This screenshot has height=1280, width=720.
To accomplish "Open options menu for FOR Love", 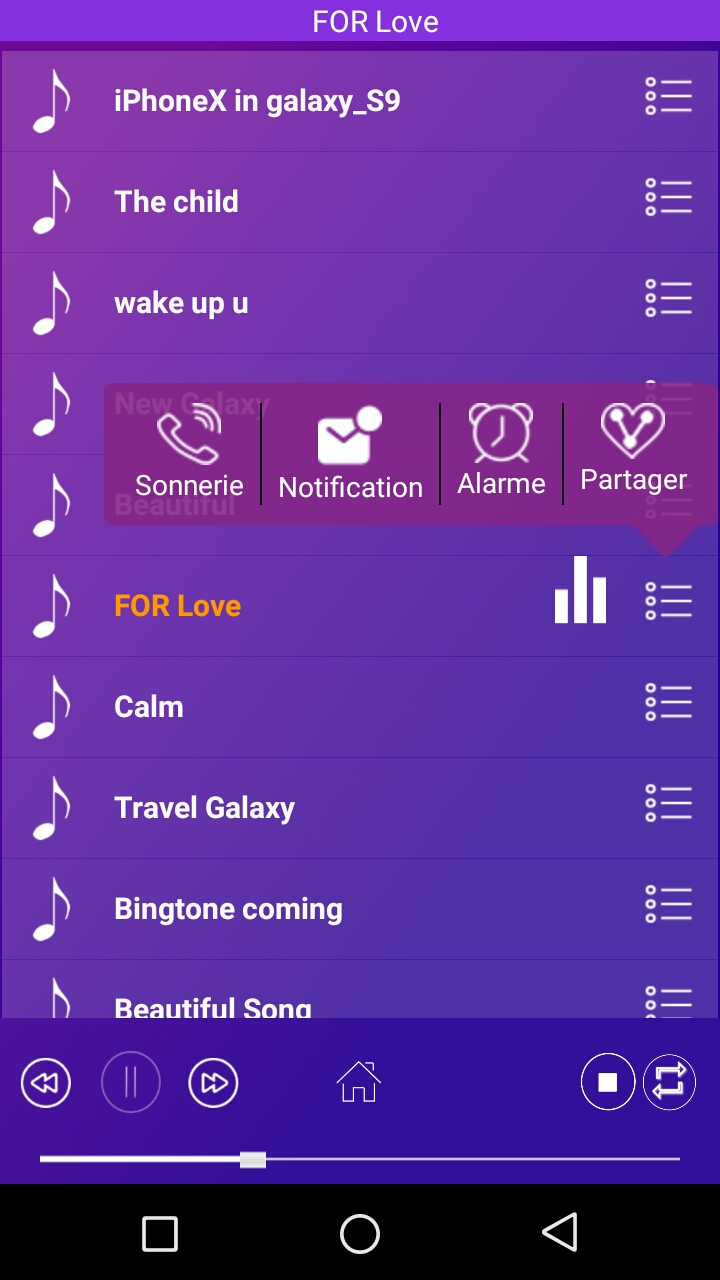I will (x=668, y=602).
